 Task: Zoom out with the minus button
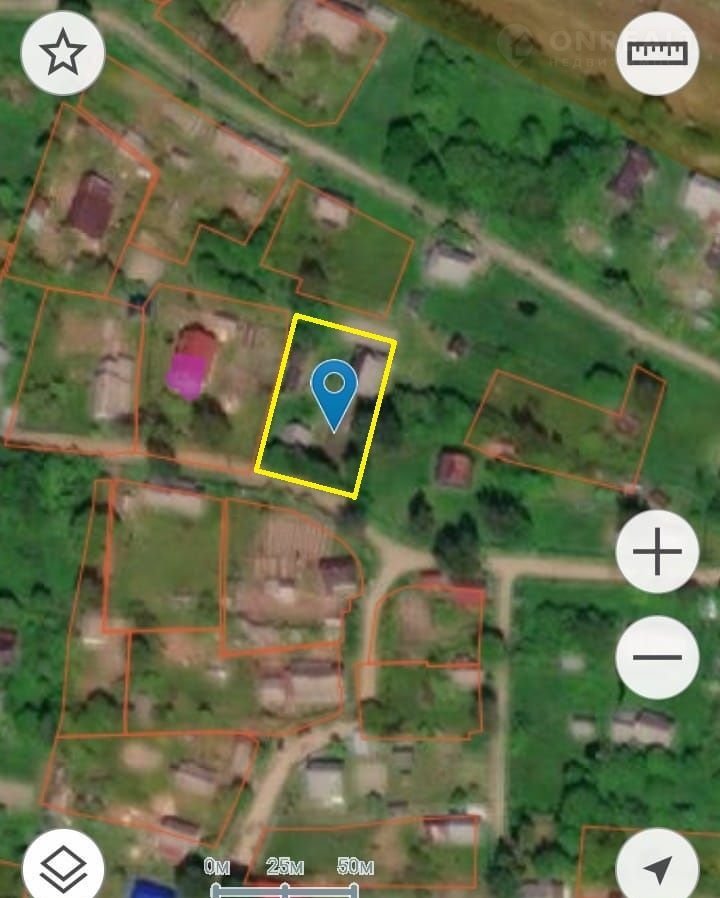coord(657,657)
